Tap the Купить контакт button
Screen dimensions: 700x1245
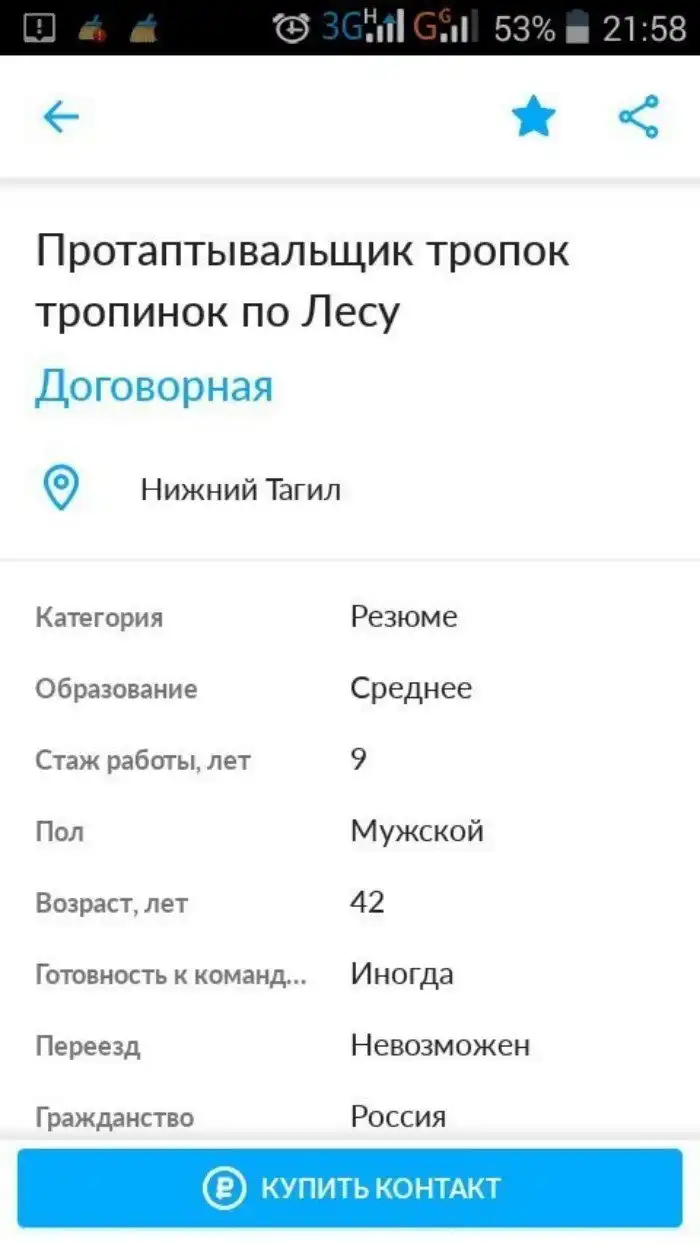point(350,1188)
